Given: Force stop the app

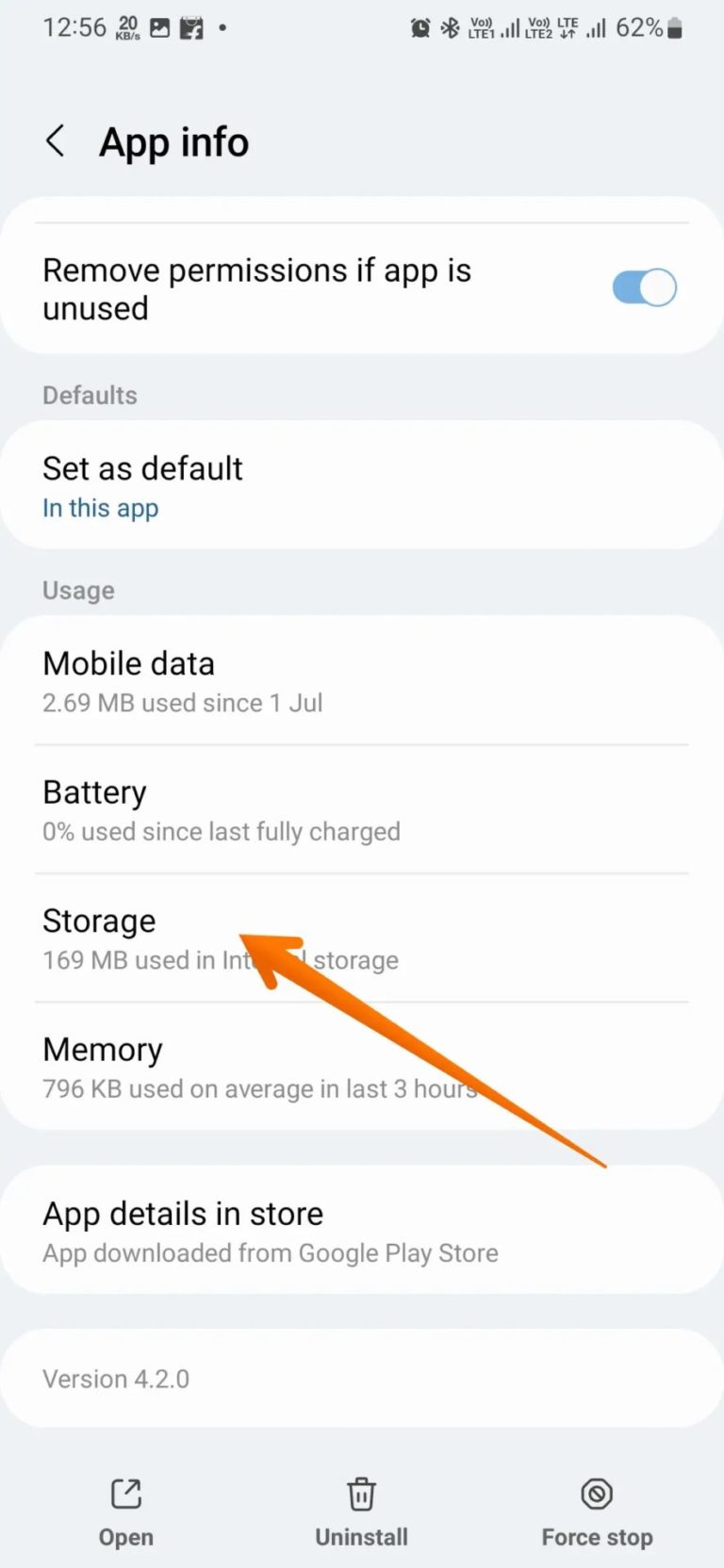Looking at the screenshot, I should click(x=597, y=1511).
